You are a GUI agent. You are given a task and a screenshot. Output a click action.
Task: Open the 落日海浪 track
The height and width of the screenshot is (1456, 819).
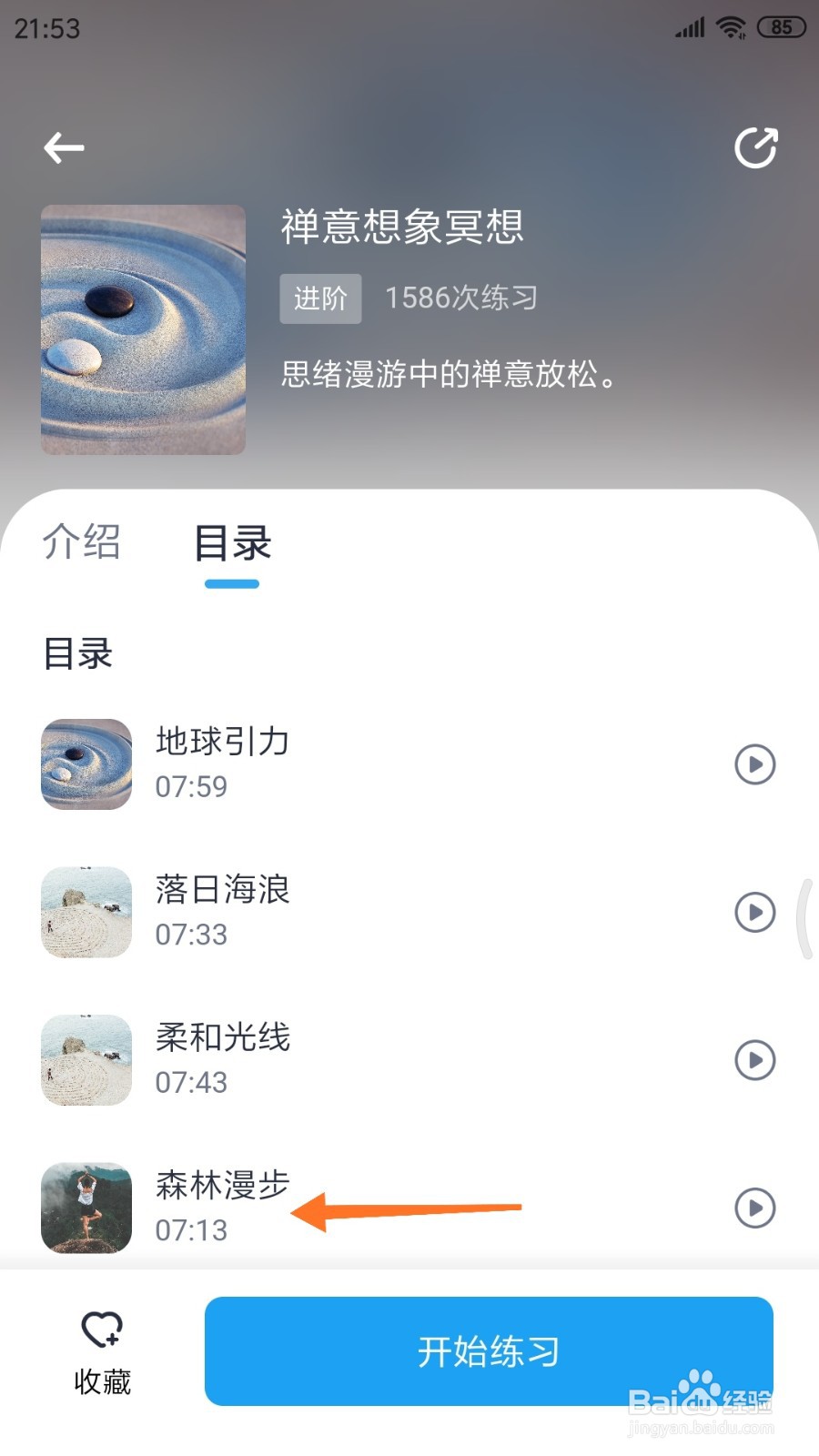(x=222, y=910)
